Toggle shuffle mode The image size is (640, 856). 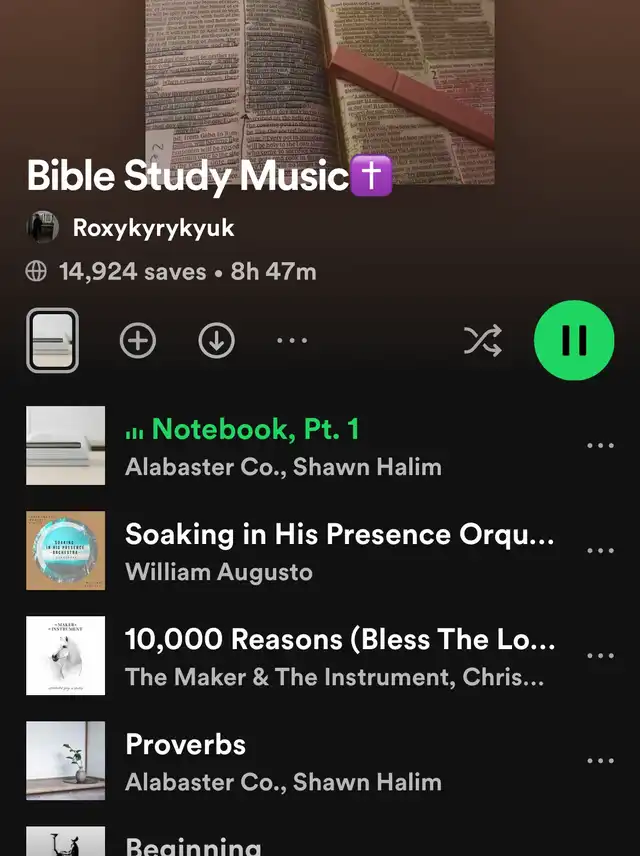coord(482,341)
